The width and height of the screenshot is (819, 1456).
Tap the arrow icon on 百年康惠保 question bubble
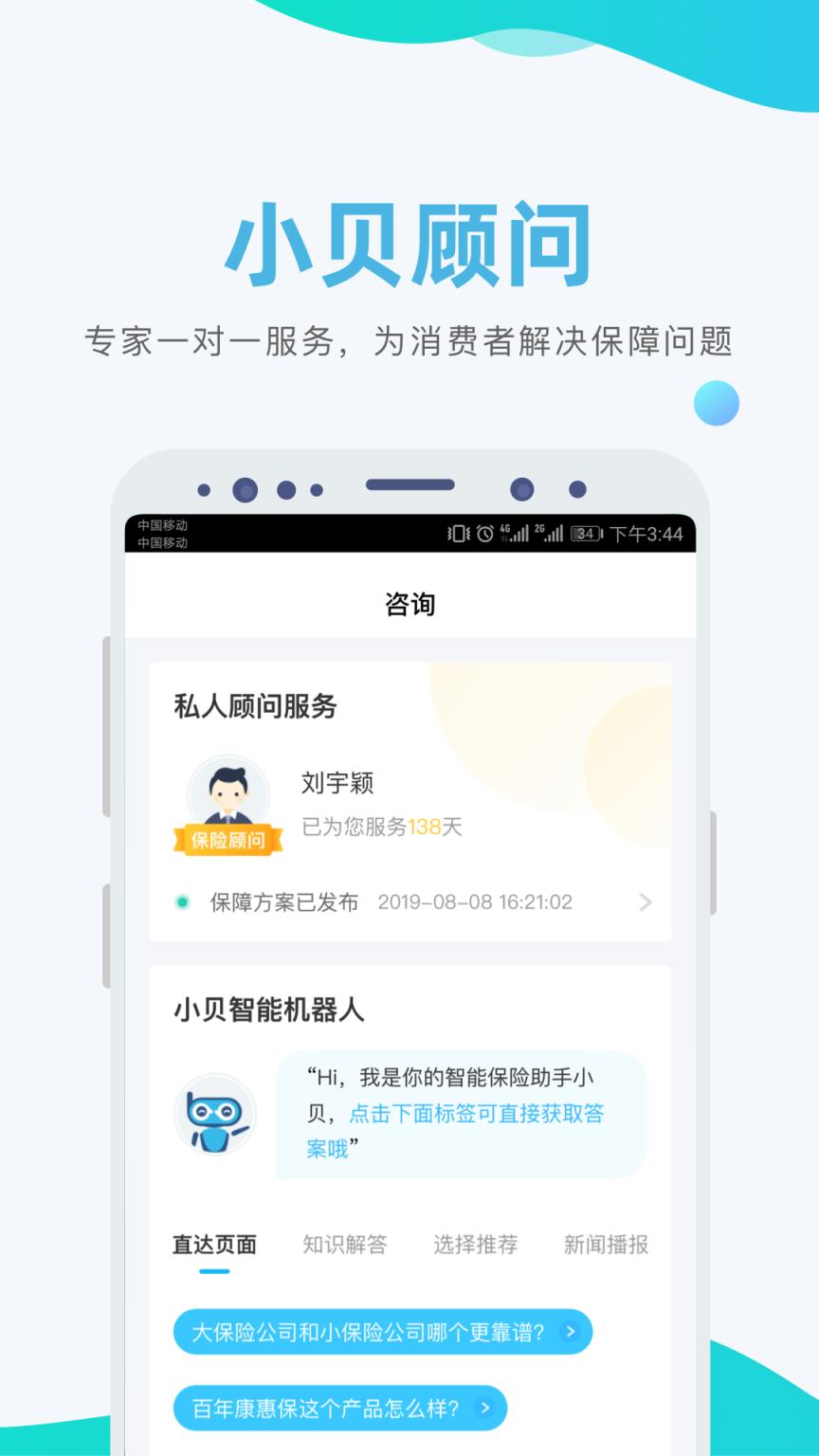coord(485,1409)
